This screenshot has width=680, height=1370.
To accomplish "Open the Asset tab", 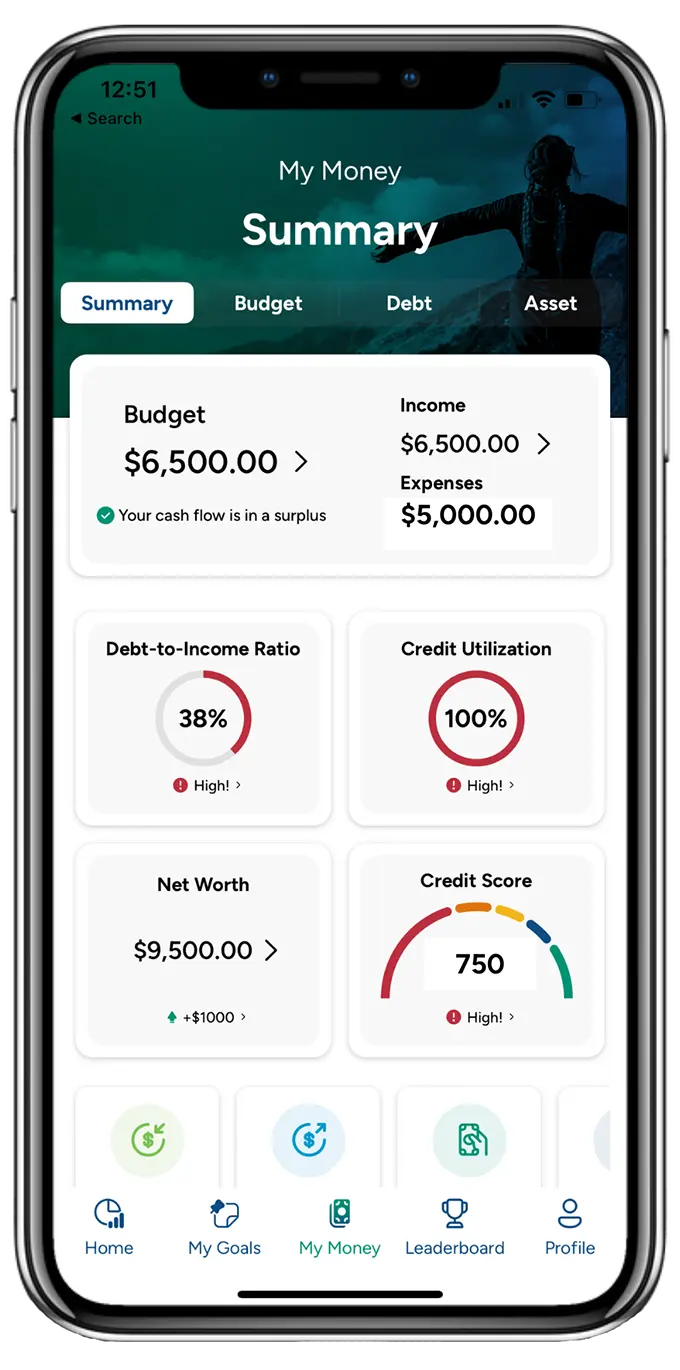I will click(550, 303).
